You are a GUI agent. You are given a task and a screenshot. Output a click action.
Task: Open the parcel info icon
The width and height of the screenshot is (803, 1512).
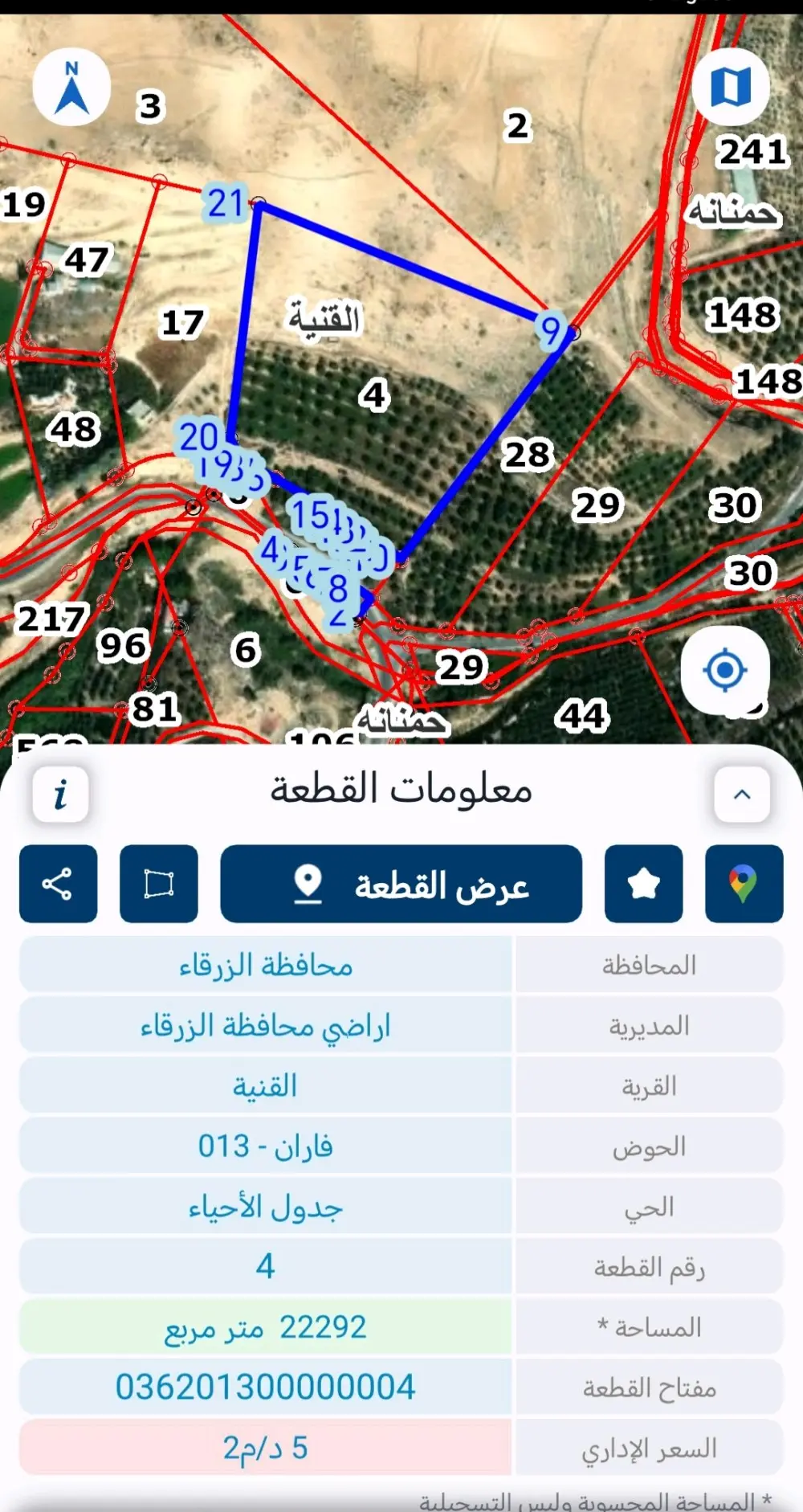[60, 795]
